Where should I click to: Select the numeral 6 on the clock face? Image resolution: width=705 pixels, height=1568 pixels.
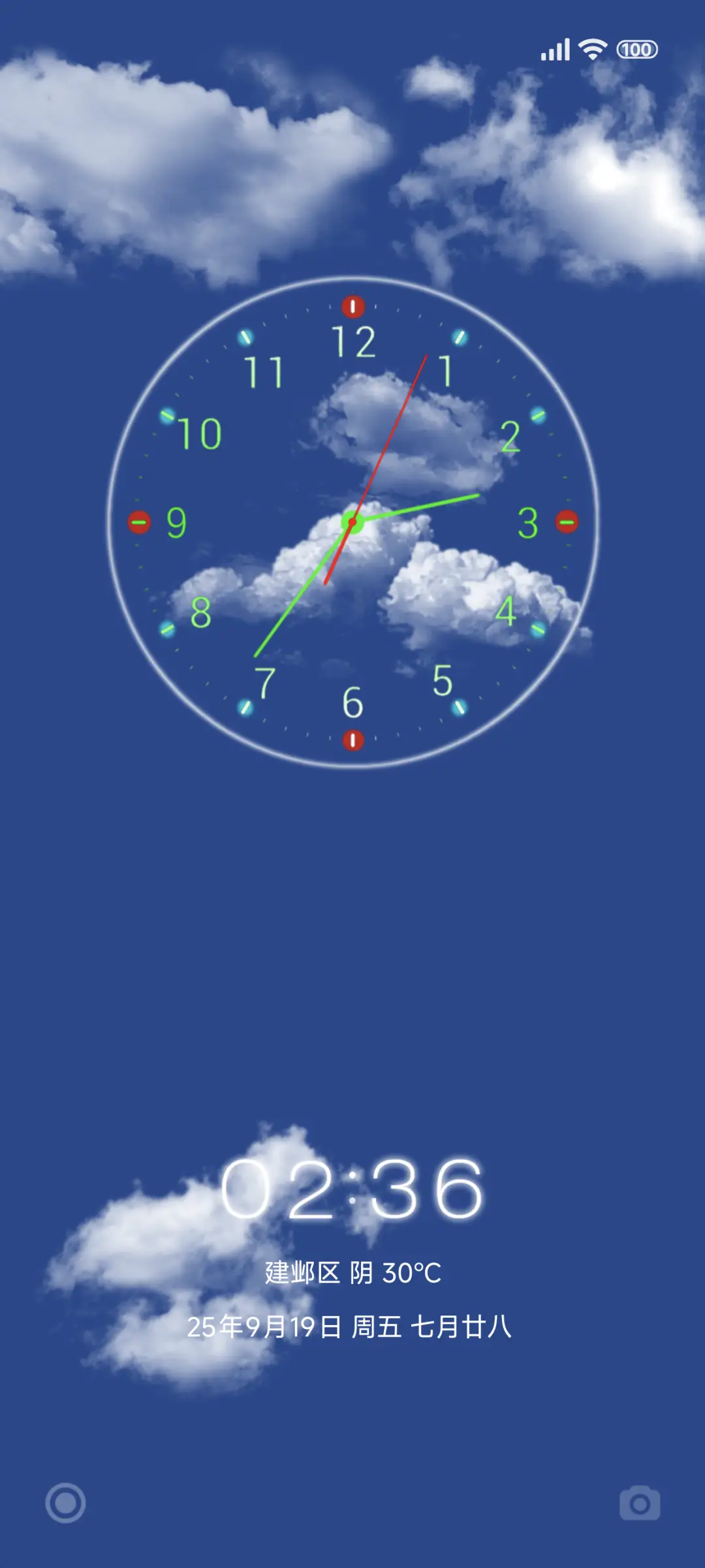[x=352, y=701]
